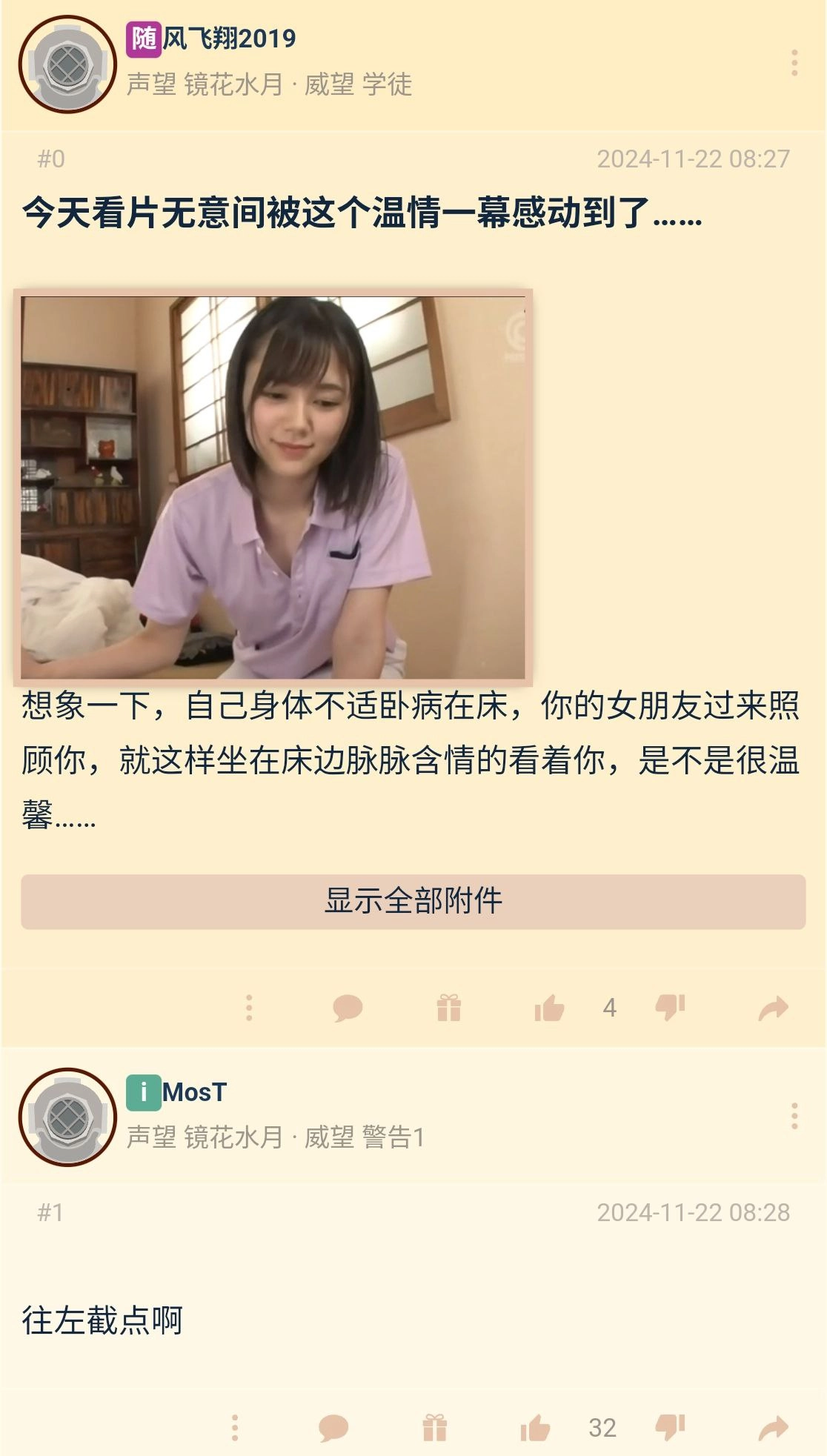Image resolution: width=827 pixels, height=1456 pixels.
Task: Reply to MosT's comment
Action: pyautogui.click(x=333, y=1428)
